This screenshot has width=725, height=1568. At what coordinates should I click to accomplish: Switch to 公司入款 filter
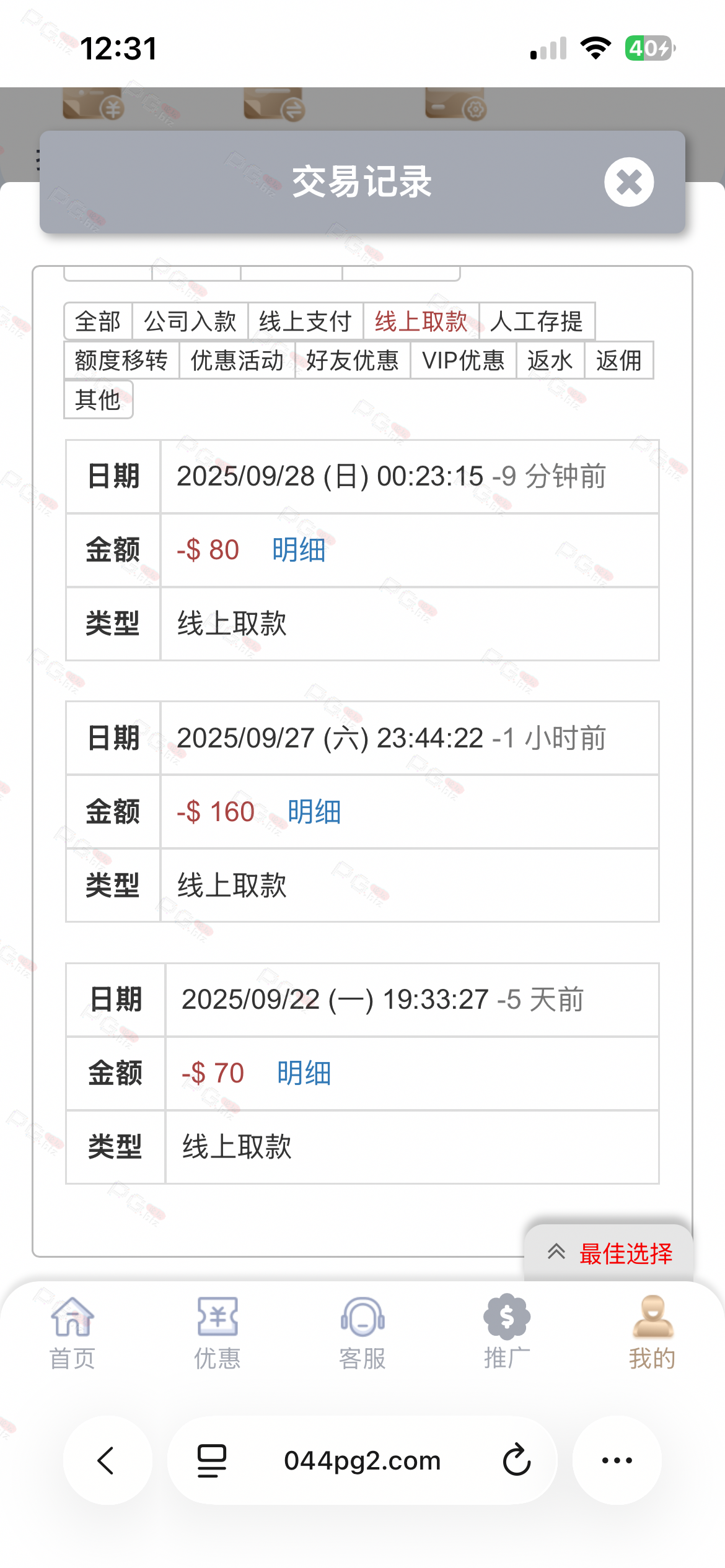(190, 321)
